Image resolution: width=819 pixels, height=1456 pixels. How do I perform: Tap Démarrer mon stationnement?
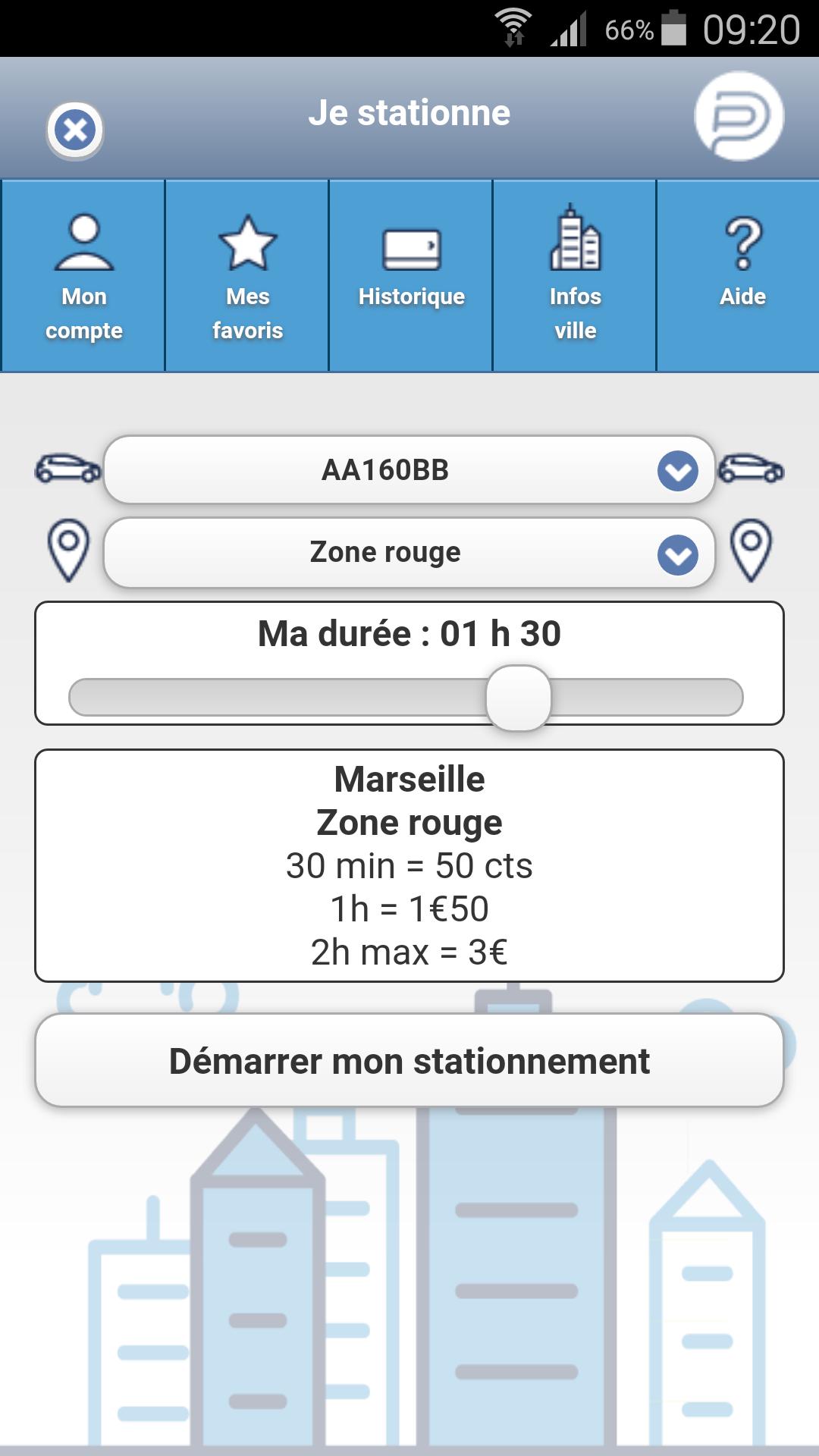[x=409, y=1061]
